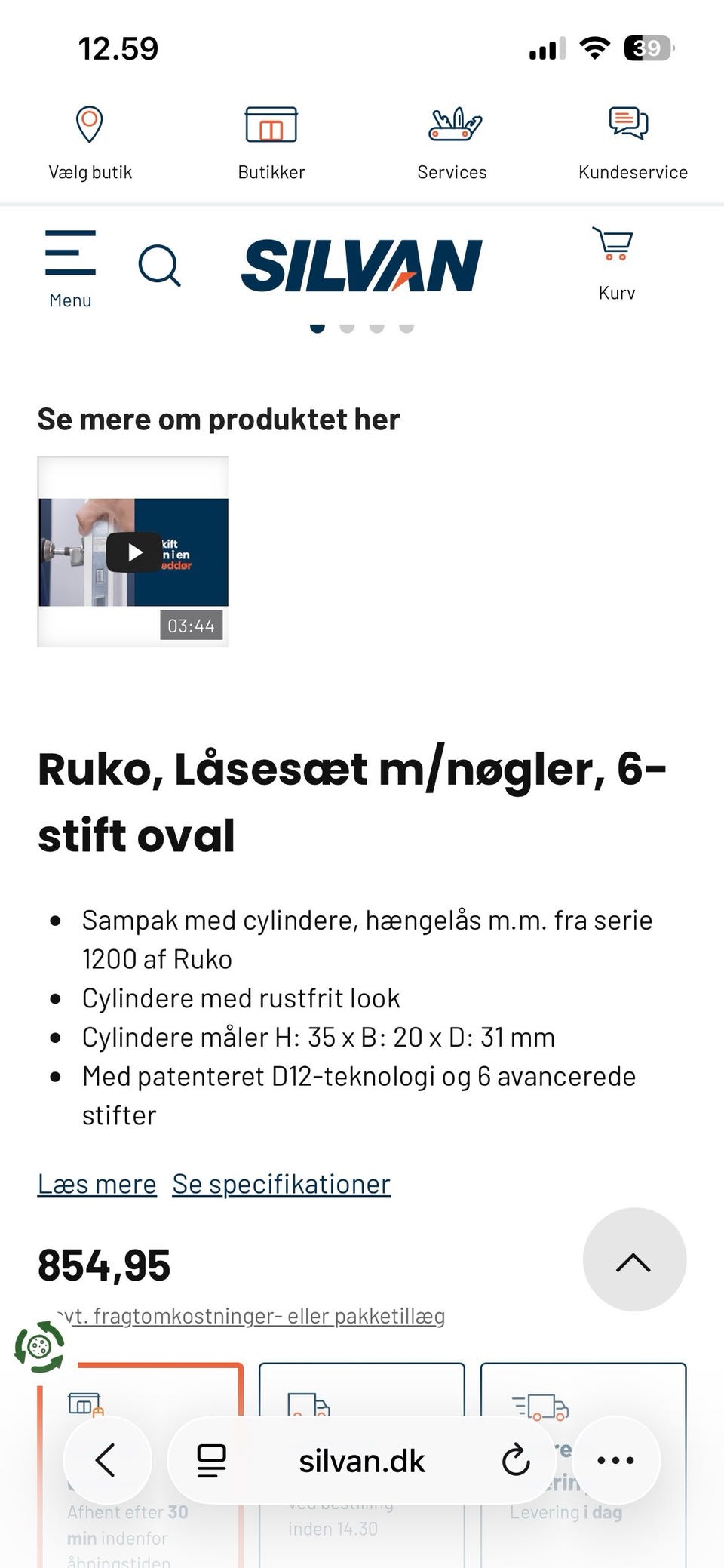The width and height of the screenshot is (724, 1568).
Task: Tap the silvan.dk address bar
Action: coord(361,1460)
